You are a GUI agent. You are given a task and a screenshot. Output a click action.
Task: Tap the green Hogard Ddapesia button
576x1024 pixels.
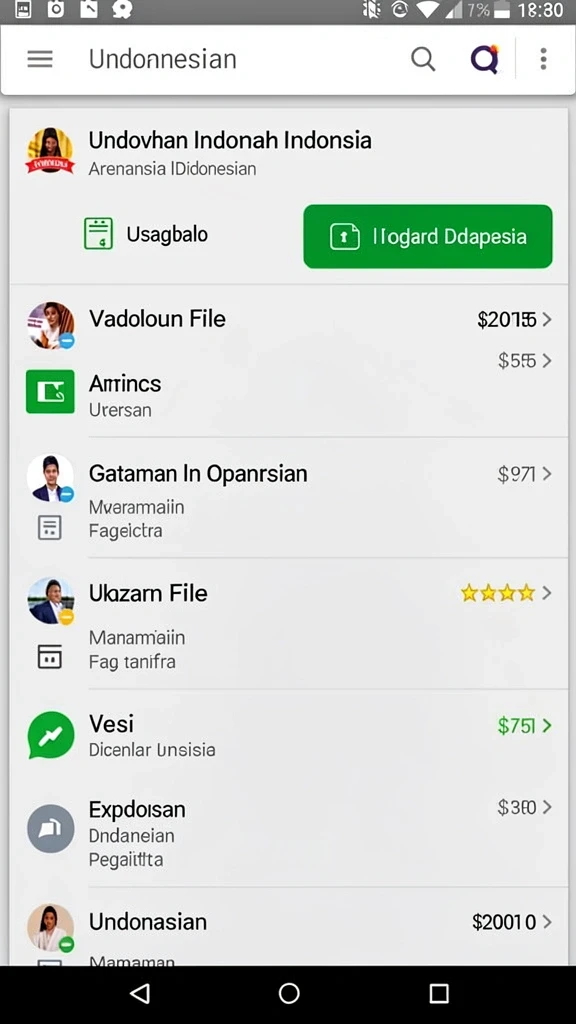click(x=428, y=236)
